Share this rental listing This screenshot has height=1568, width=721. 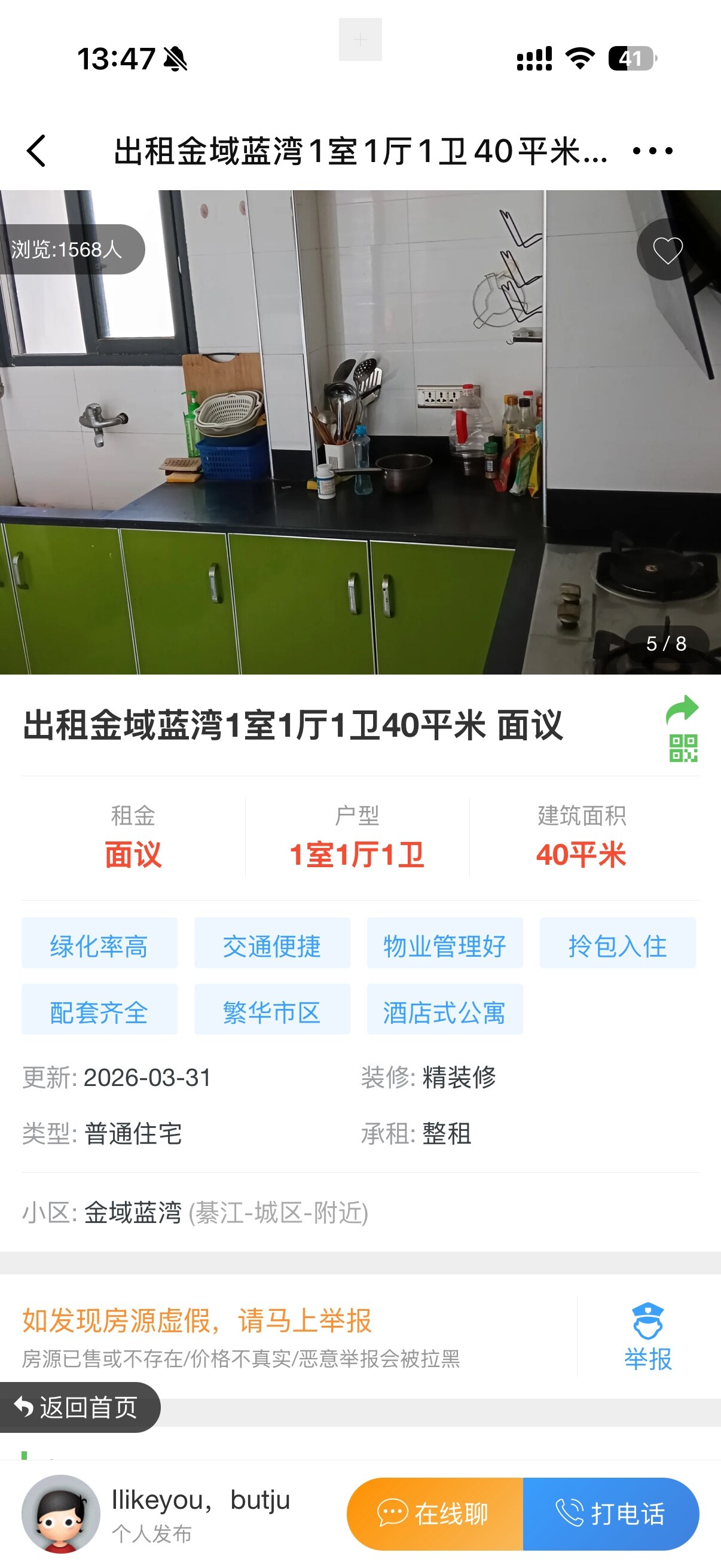(x=682, y=710)
